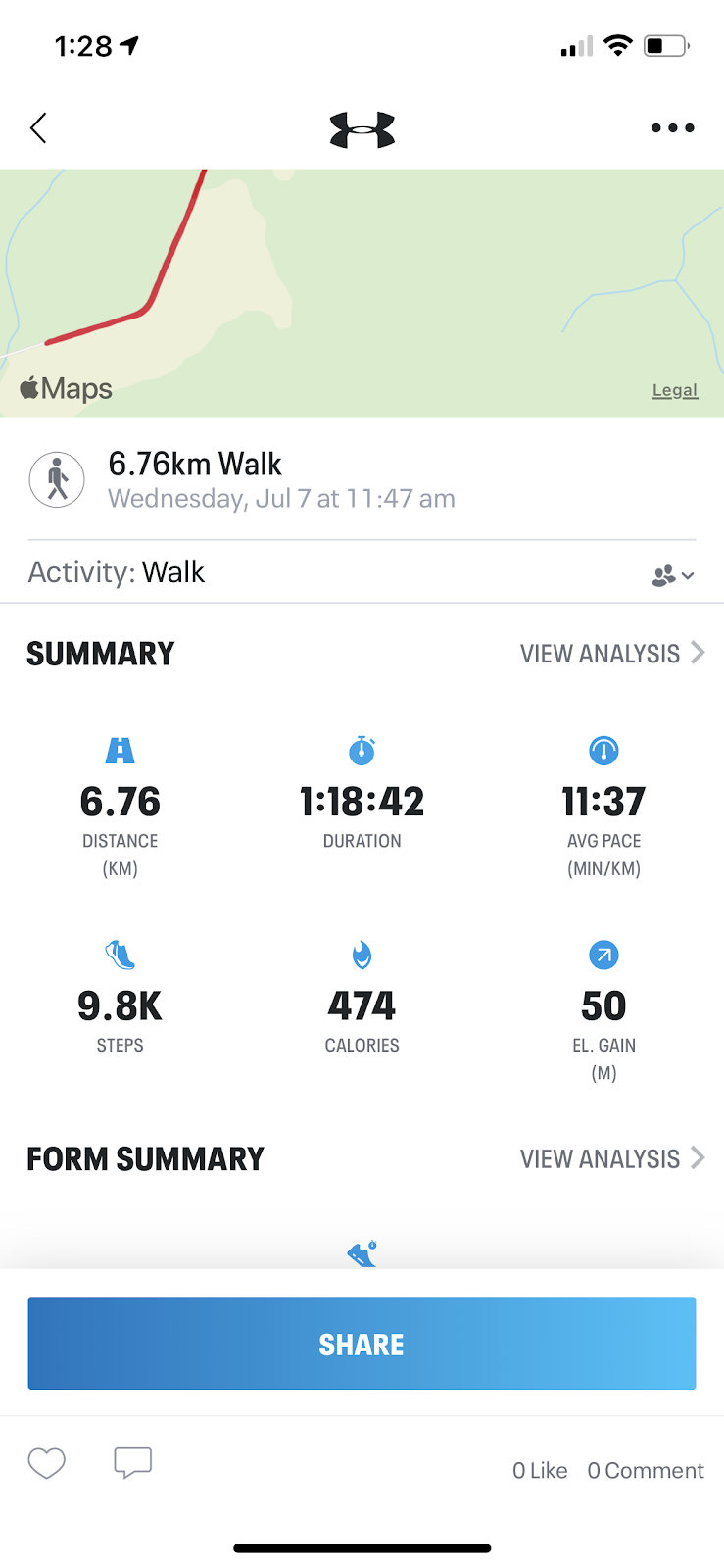Share this walk workout
Image resolution: width=724 pixels, height=1568 pixels.
click(362, 1344)
